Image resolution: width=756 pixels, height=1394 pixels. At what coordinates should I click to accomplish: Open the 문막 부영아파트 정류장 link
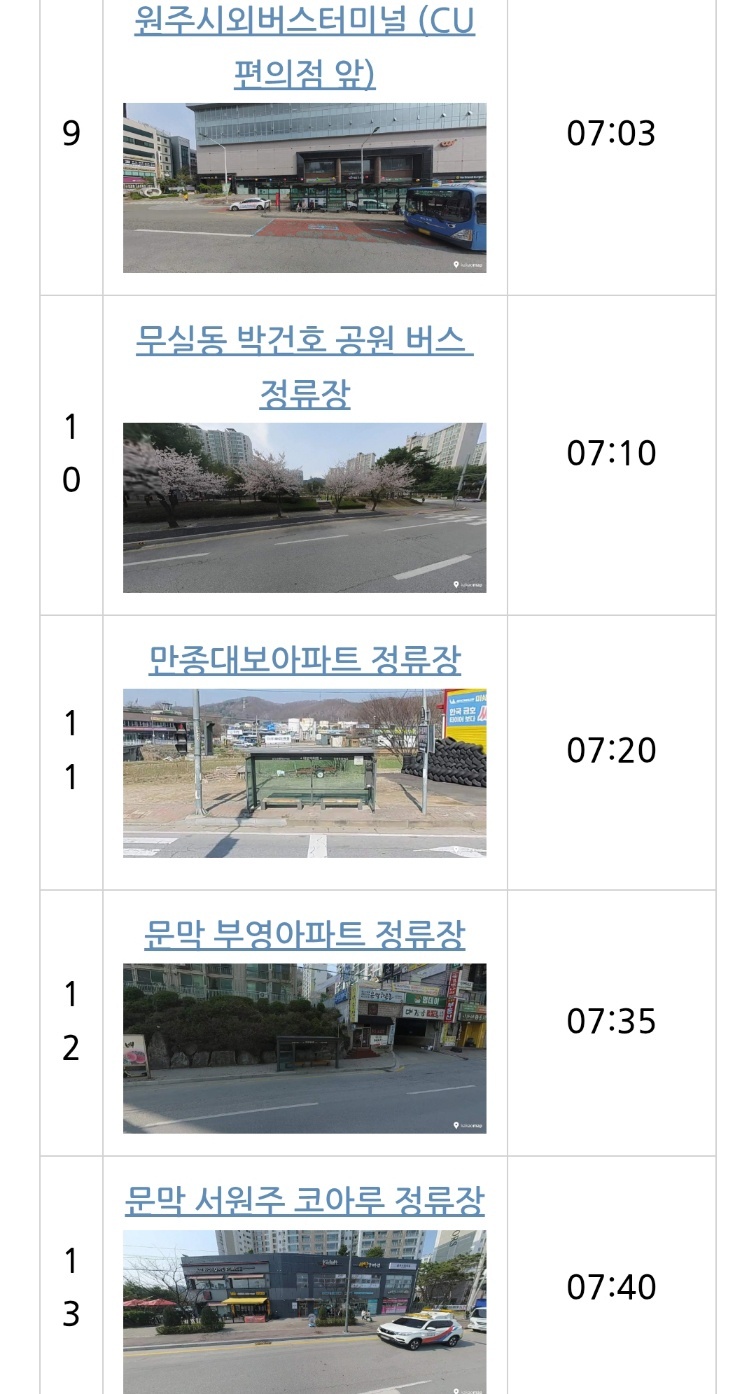pos(305,934)
